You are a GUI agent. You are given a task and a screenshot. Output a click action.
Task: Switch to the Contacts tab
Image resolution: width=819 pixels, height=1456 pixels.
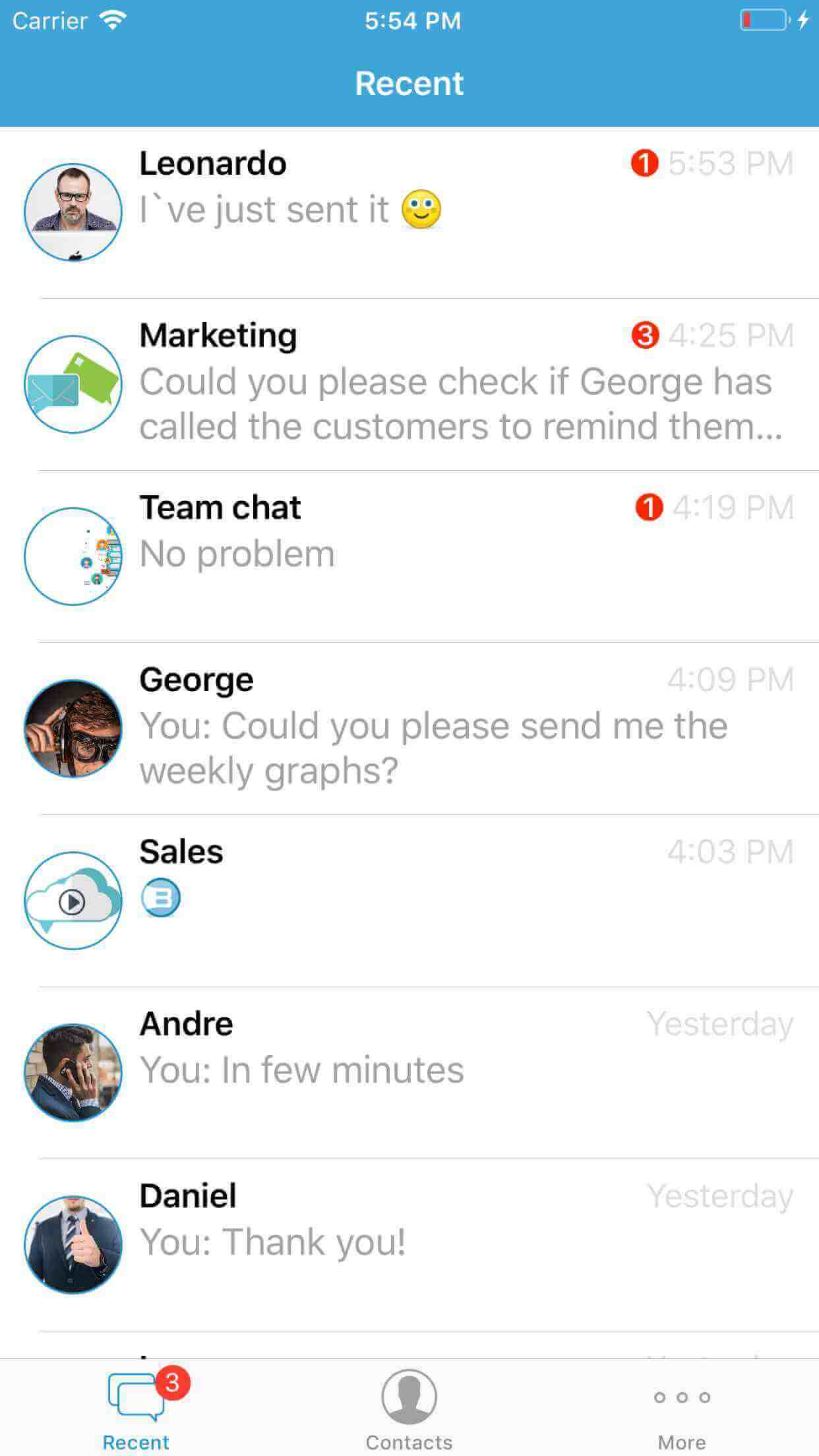[409, 1408]
